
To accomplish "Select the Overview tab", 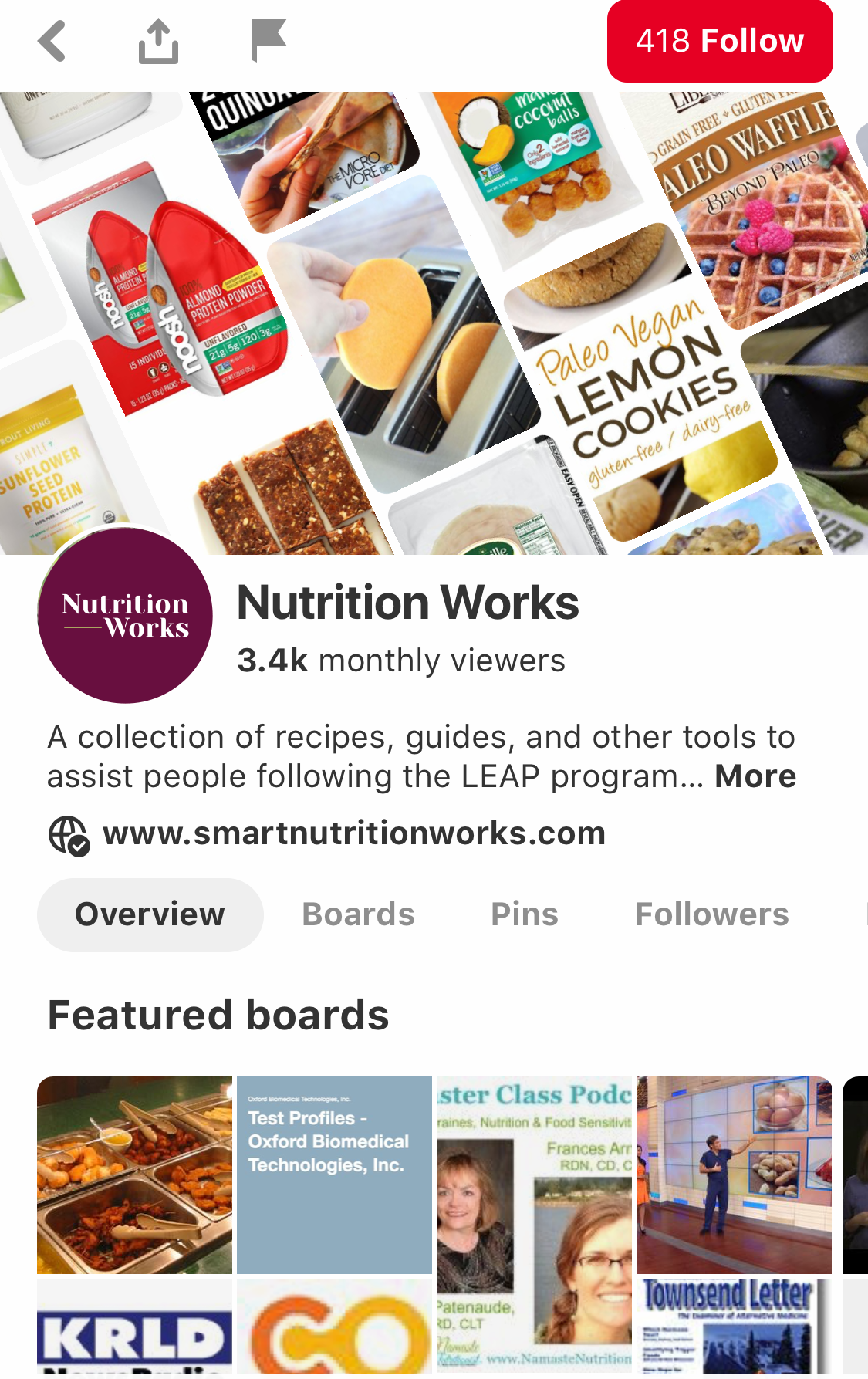I will coord(150,914).
